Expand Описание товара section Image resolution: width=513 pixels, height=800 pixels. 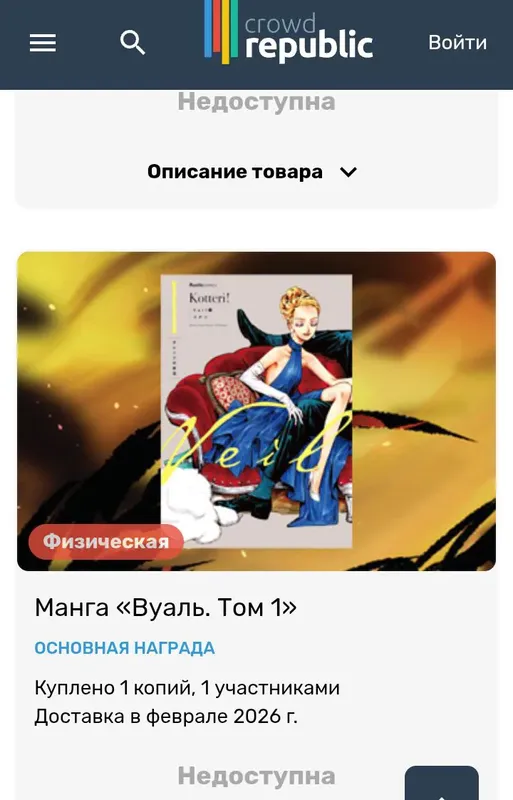point(252,172)
